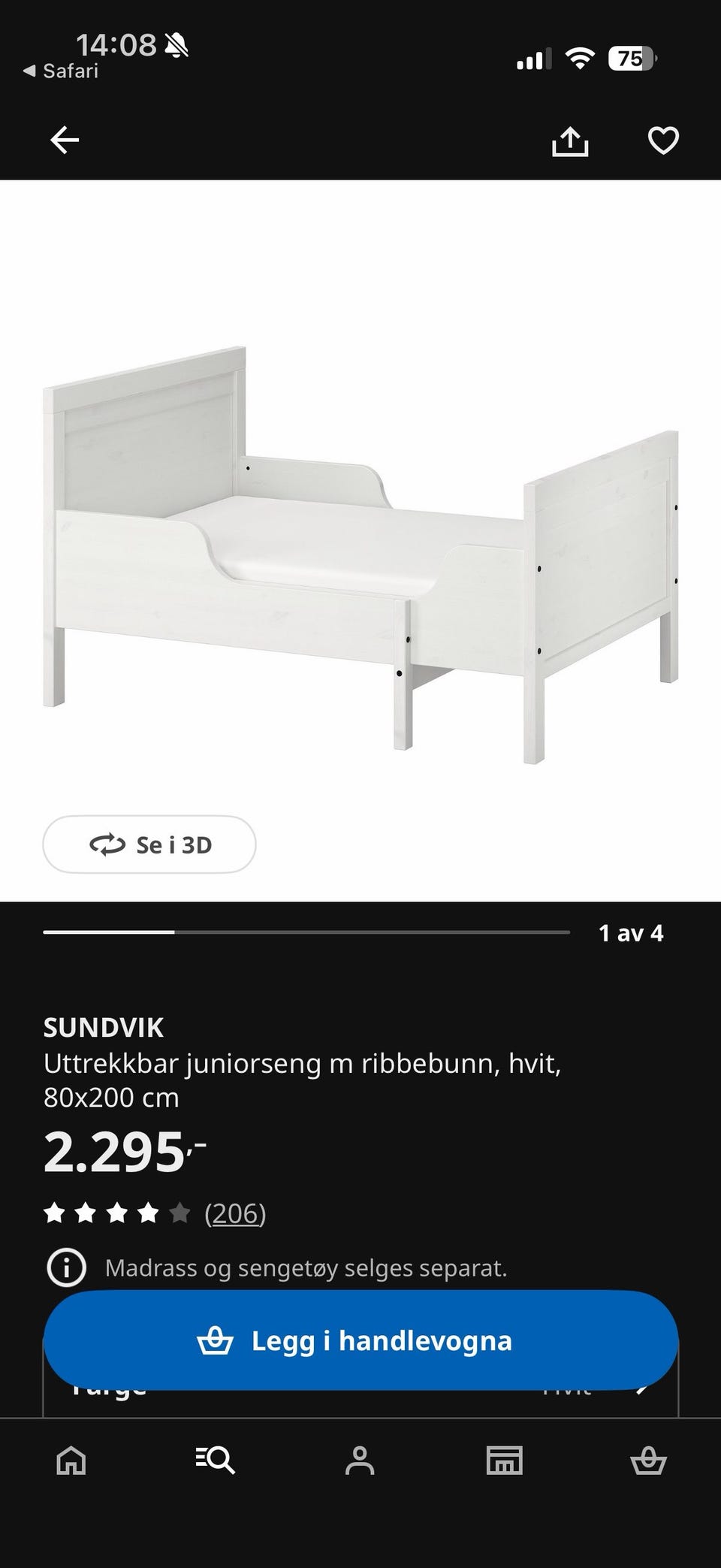Screen dimensions: 721x1568
Task: Go back using the arrow icon
Action: [x=65, y=140]
